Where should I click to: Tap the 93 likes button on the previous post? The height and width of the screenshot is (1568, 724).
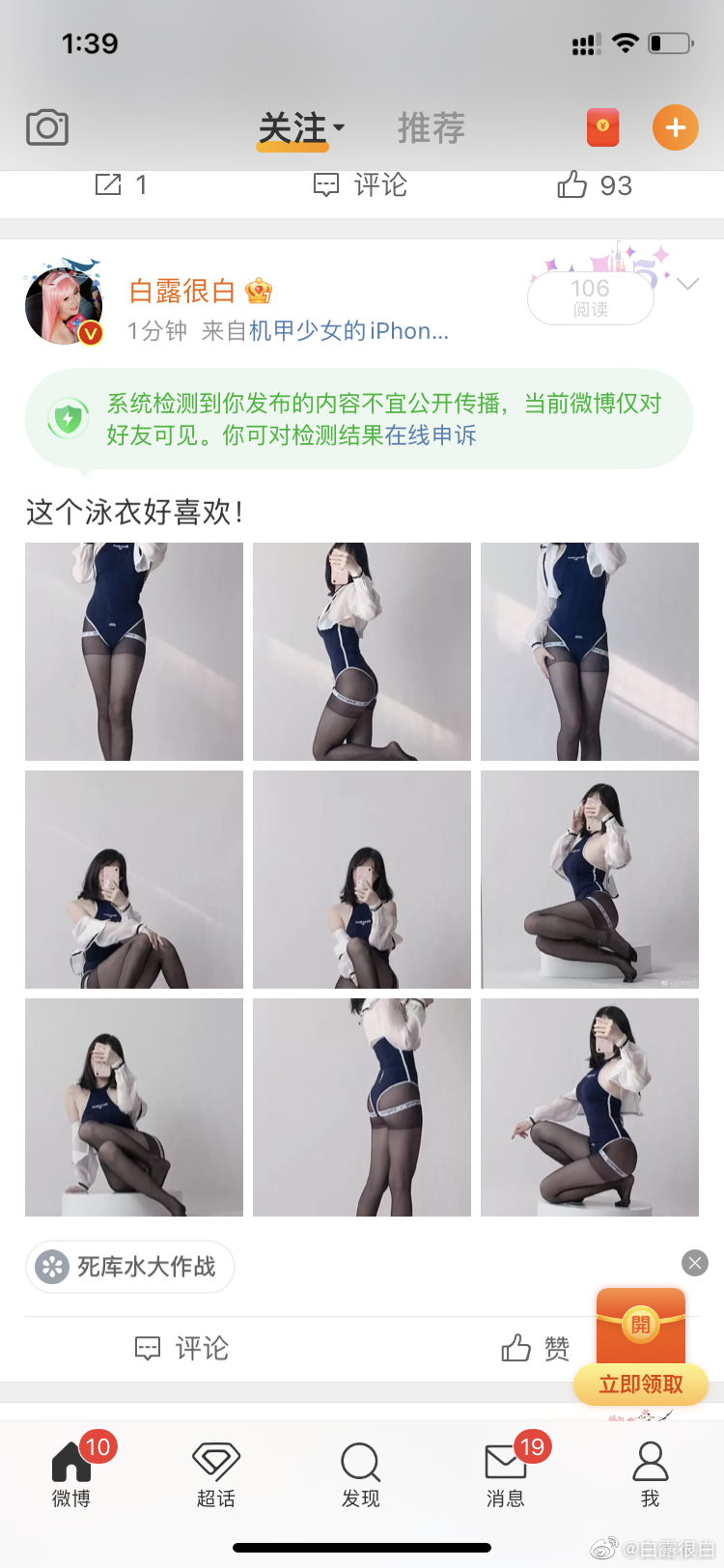point(595,185)
